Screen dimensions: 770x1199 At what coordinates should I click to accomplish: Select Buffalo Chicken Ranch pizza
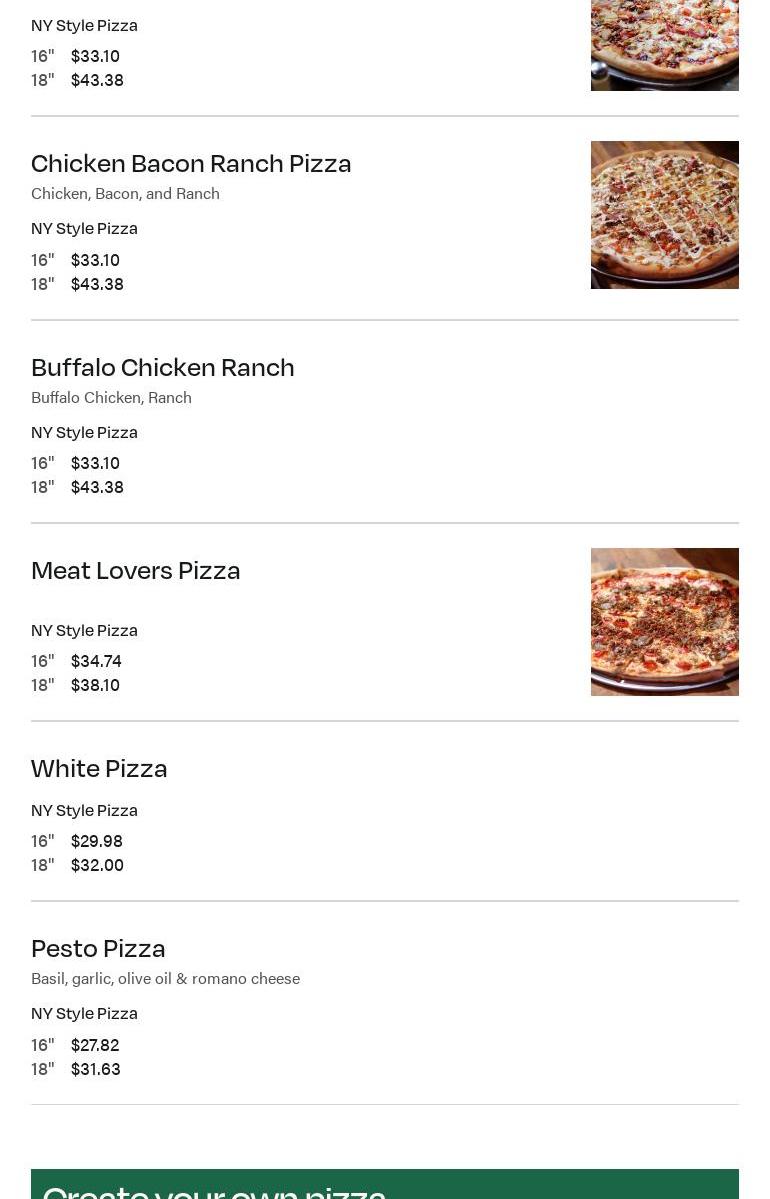click(x=163, y=368)
